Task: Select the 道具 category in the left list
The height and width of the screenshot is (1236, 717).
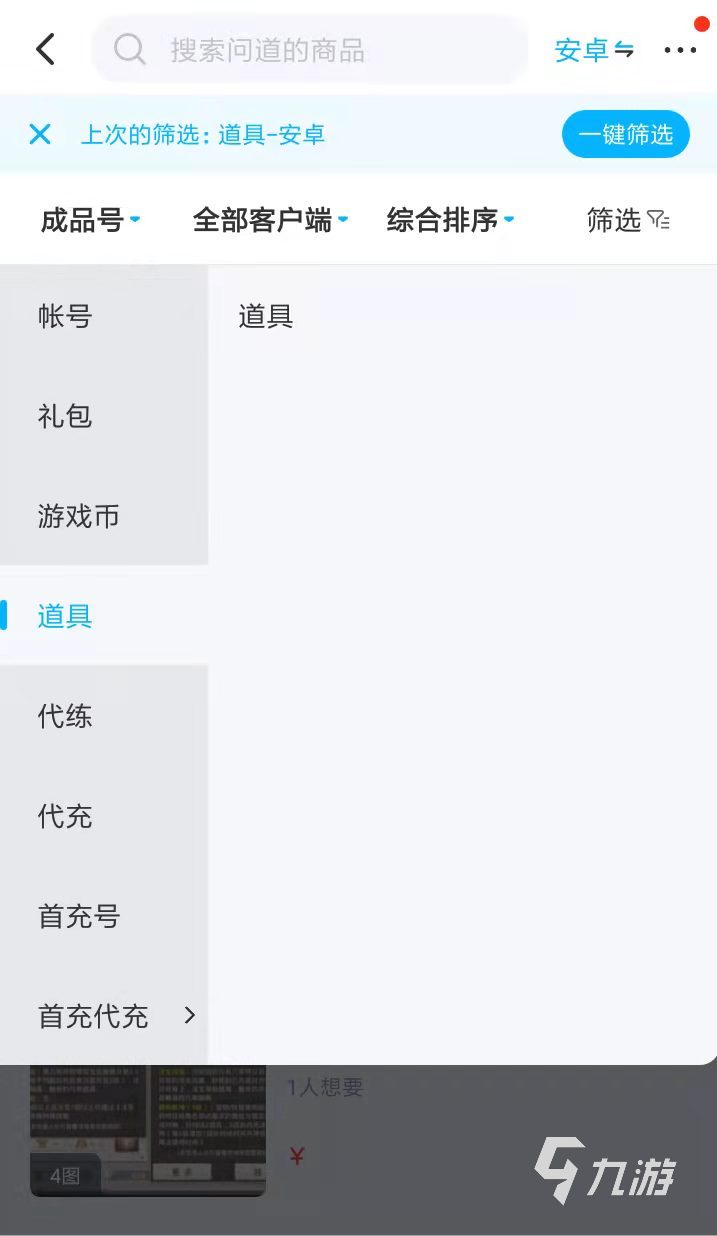Action: tap(104, 616)
